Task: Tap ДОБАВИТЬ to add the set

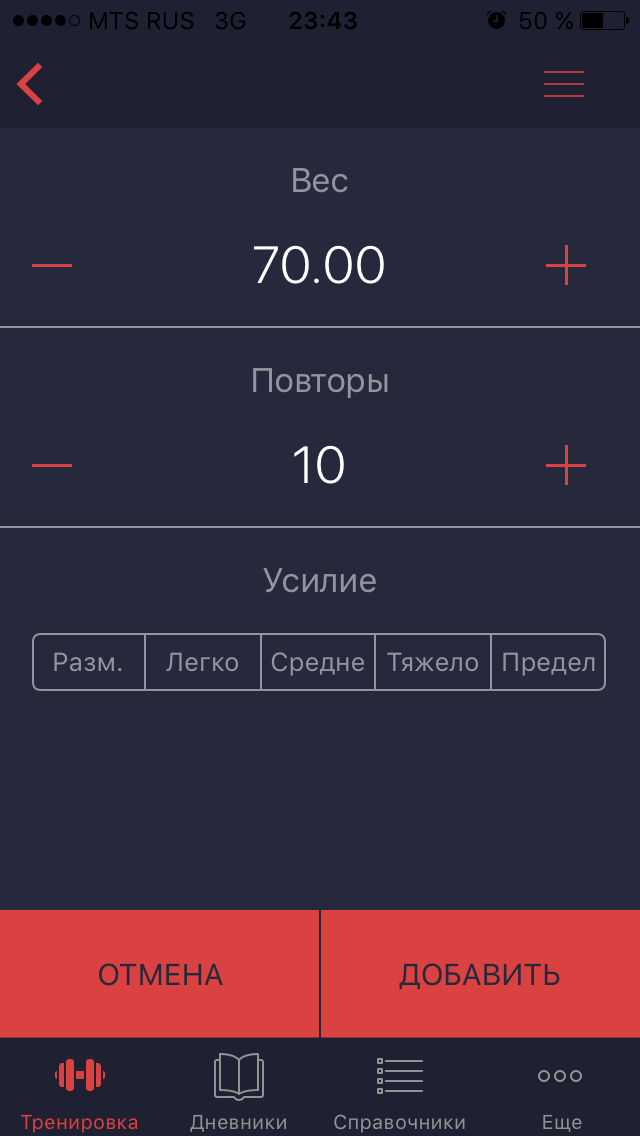Action: (x=480, y=974)
